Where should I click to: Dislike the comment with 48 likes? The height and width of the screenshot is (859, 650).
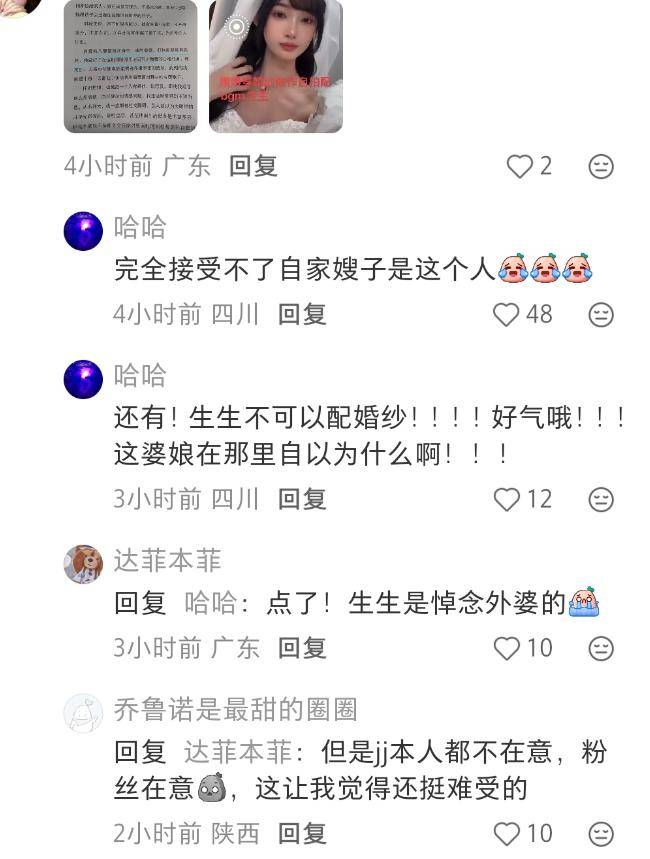(x=601, y=315)
